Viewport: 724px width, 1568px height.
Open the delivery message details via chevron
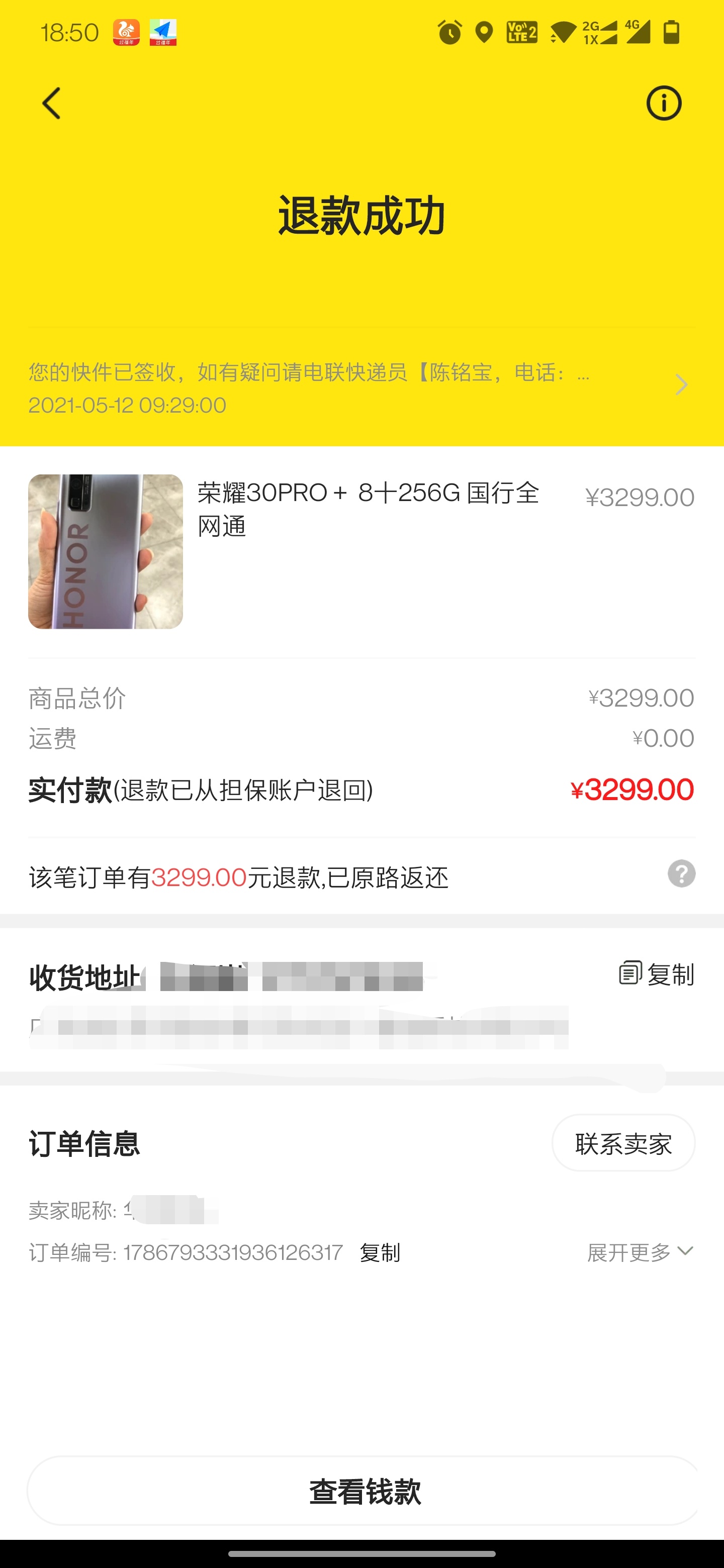point(681,384)
